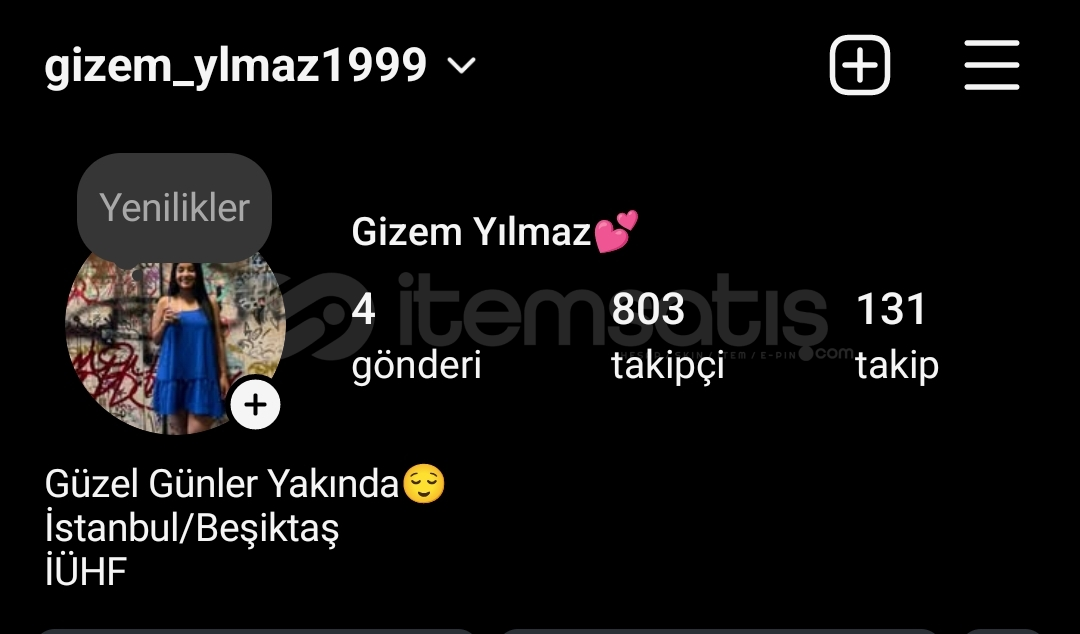Add a story via profile picture plus
Viewport: 1080px width, 634px height.
[x=256, y=405]
